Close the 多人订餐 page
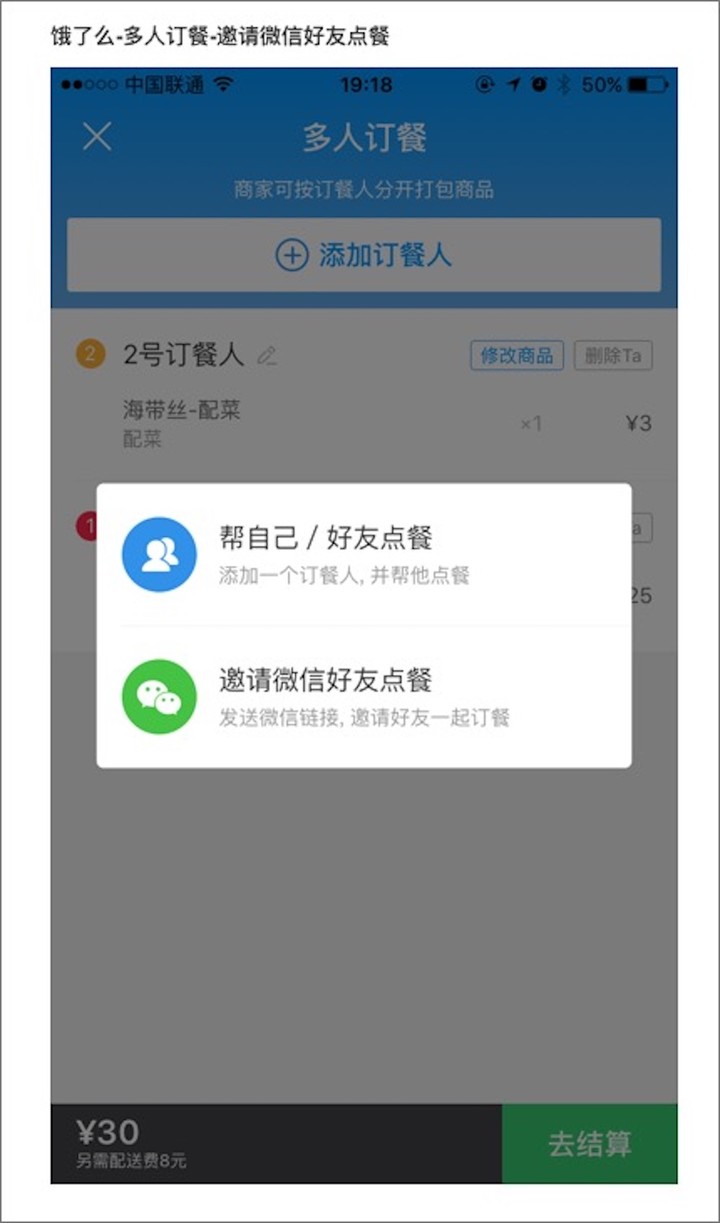The height and width of the screenshot is (1223, 720). point(97,136)
